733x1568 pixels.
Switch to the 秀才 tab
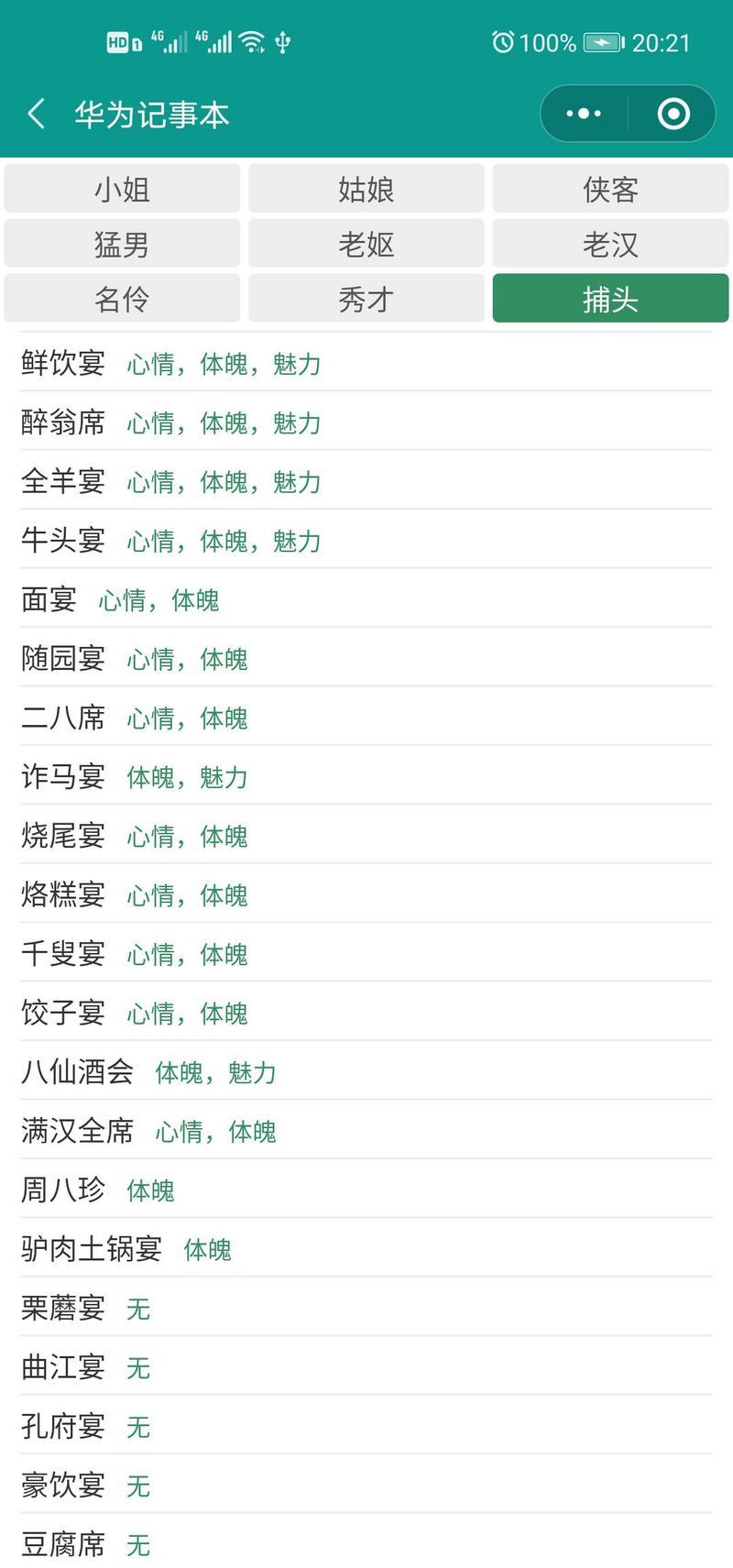(366, 297)
